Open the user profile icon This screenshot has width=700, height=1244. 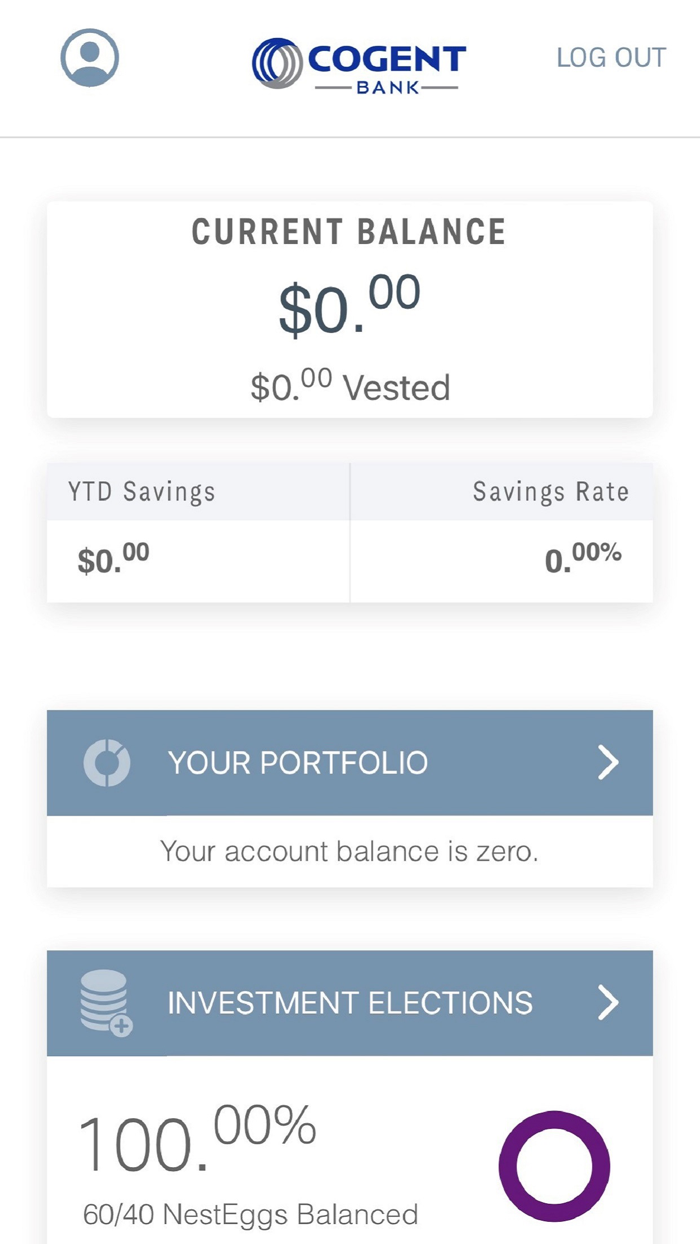click(90, 58)
